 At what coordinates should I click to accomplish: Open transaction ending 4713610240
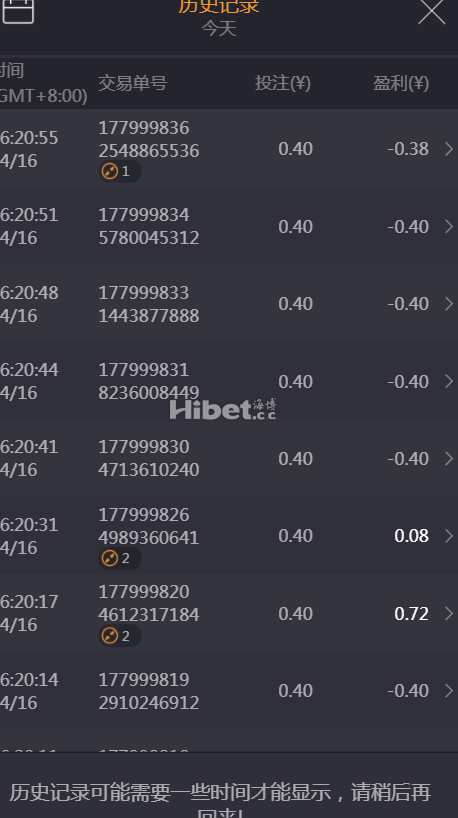(x=229, y=458)
